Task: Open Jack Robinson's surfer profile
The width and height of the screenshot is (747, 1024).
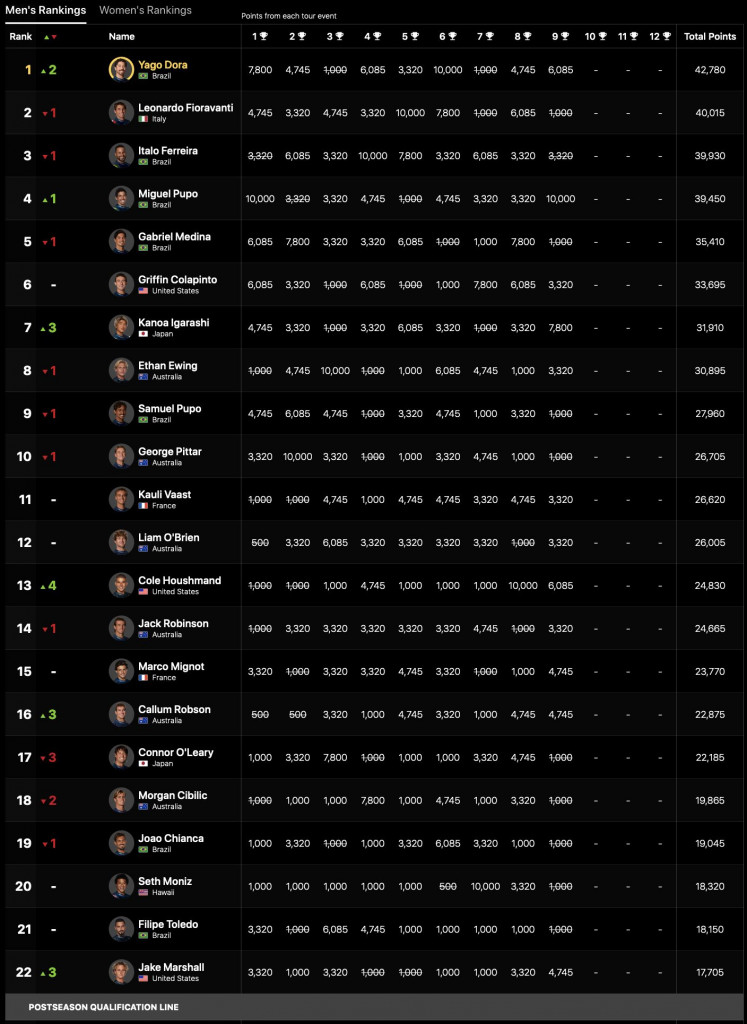Action: [x=174, y=624]
